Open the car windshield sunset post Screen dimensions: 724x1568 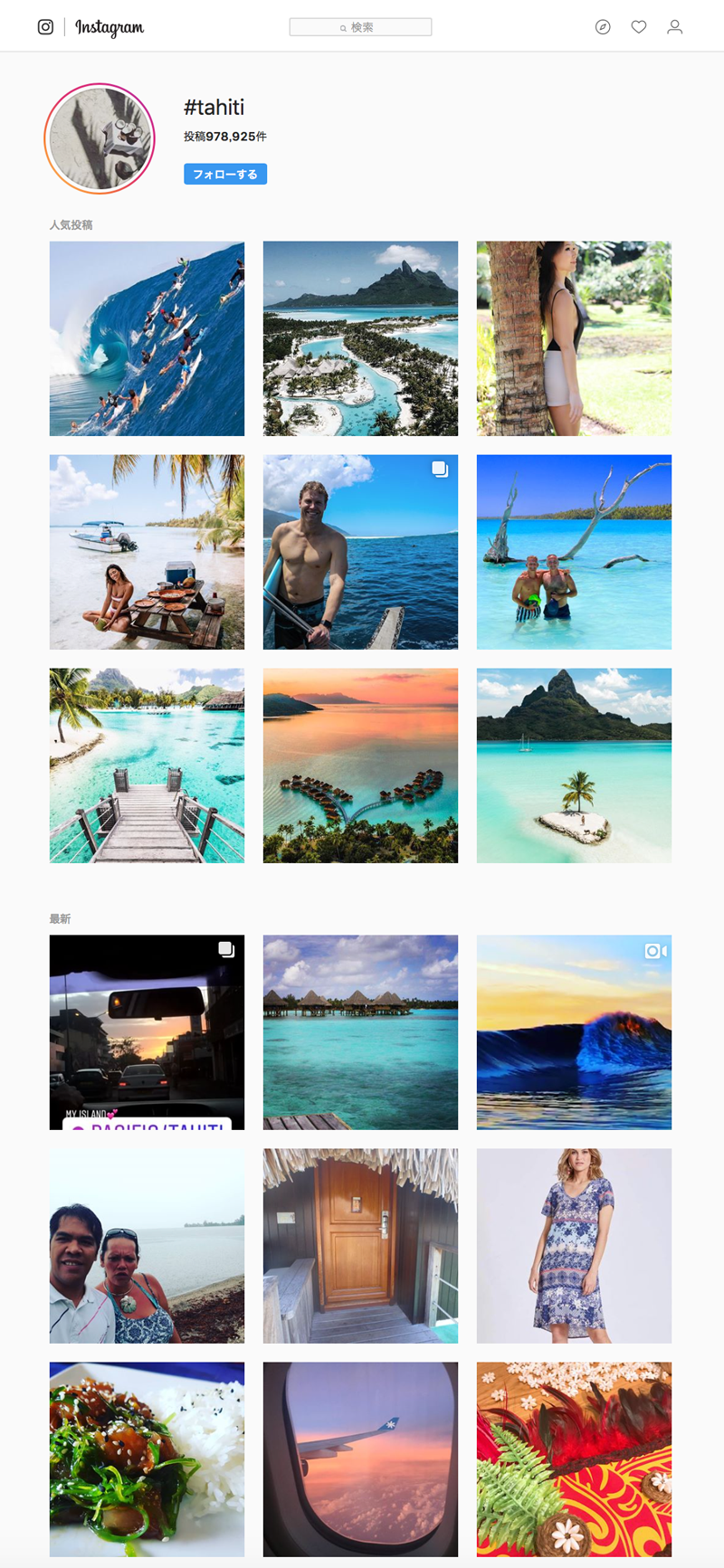point(147,1032)
